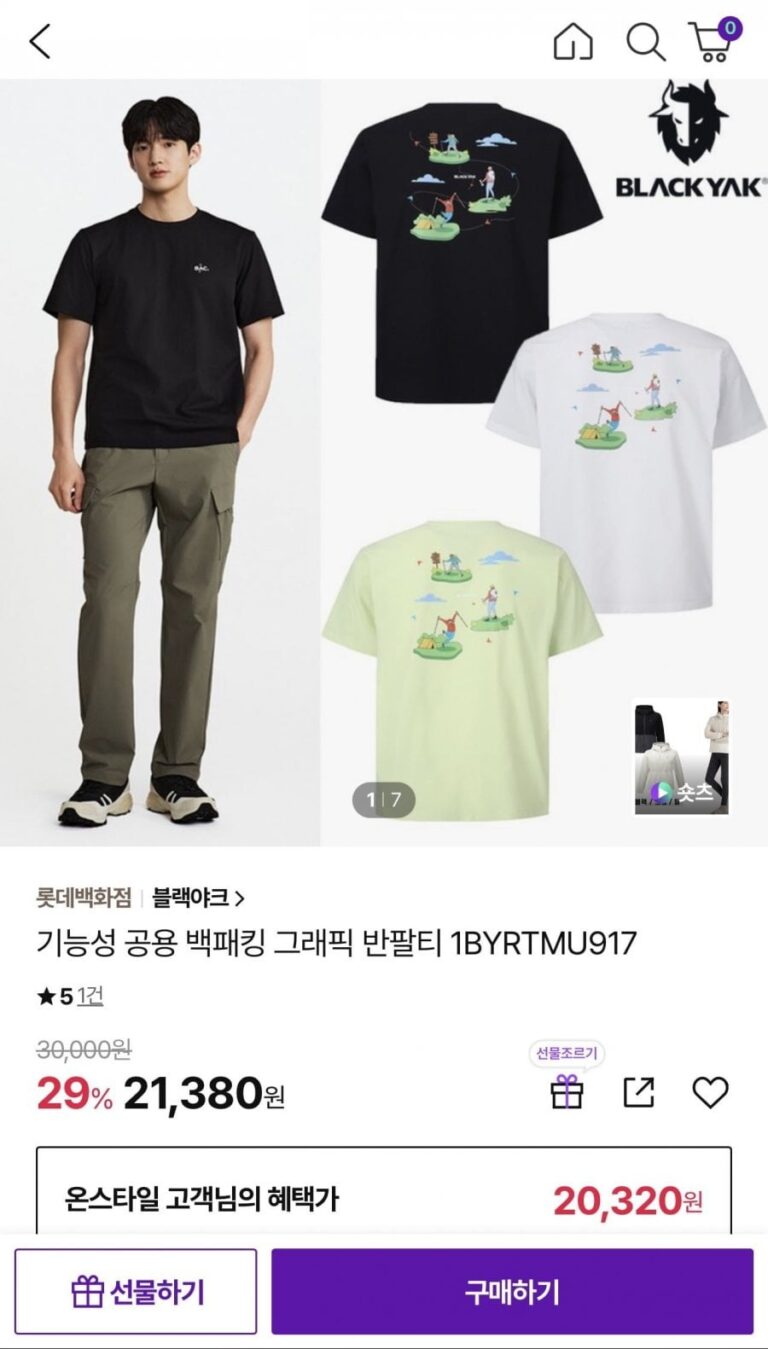Open the home icon
Image resolution: width=768 pixels, height=1349 pixels.
[x=573, y=42]
